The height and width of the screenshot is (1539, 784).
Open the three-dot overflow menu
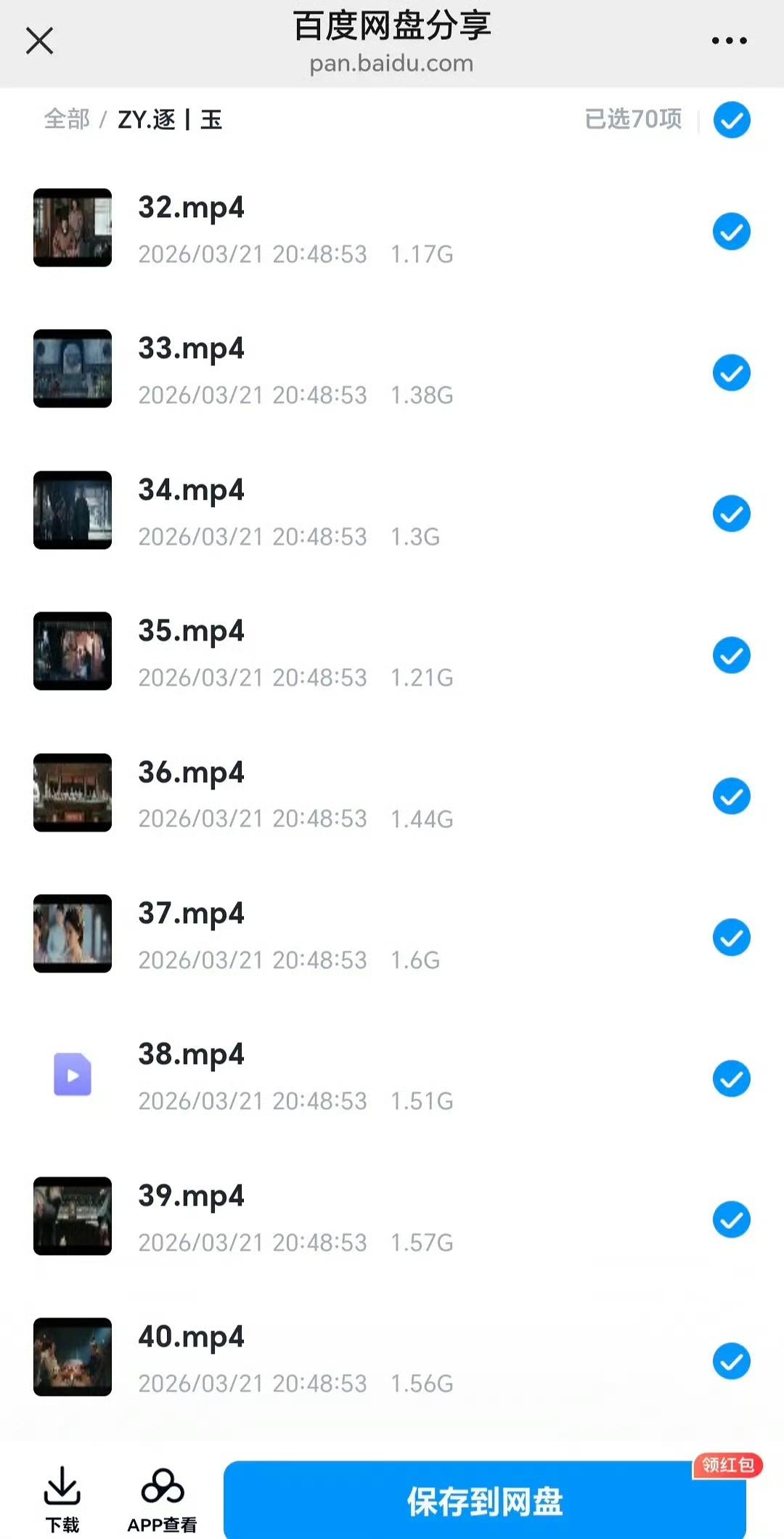pyautogui.click(x=729, y=41)
